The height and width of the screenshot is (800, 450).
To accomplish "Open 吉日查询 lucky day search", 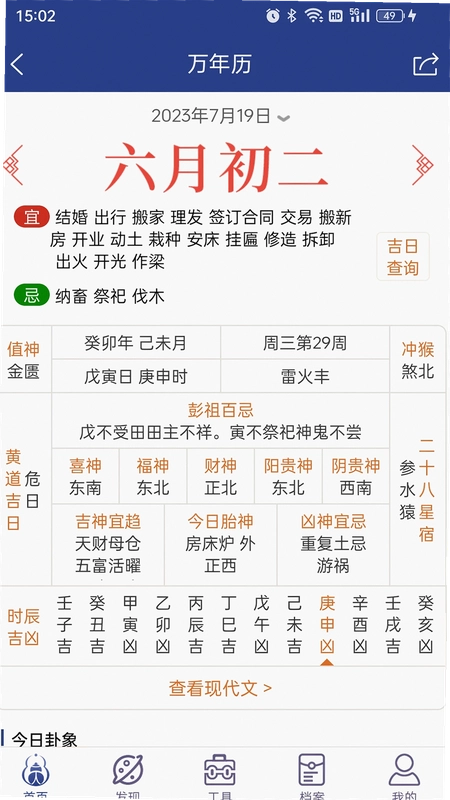I will pos(403,257).
